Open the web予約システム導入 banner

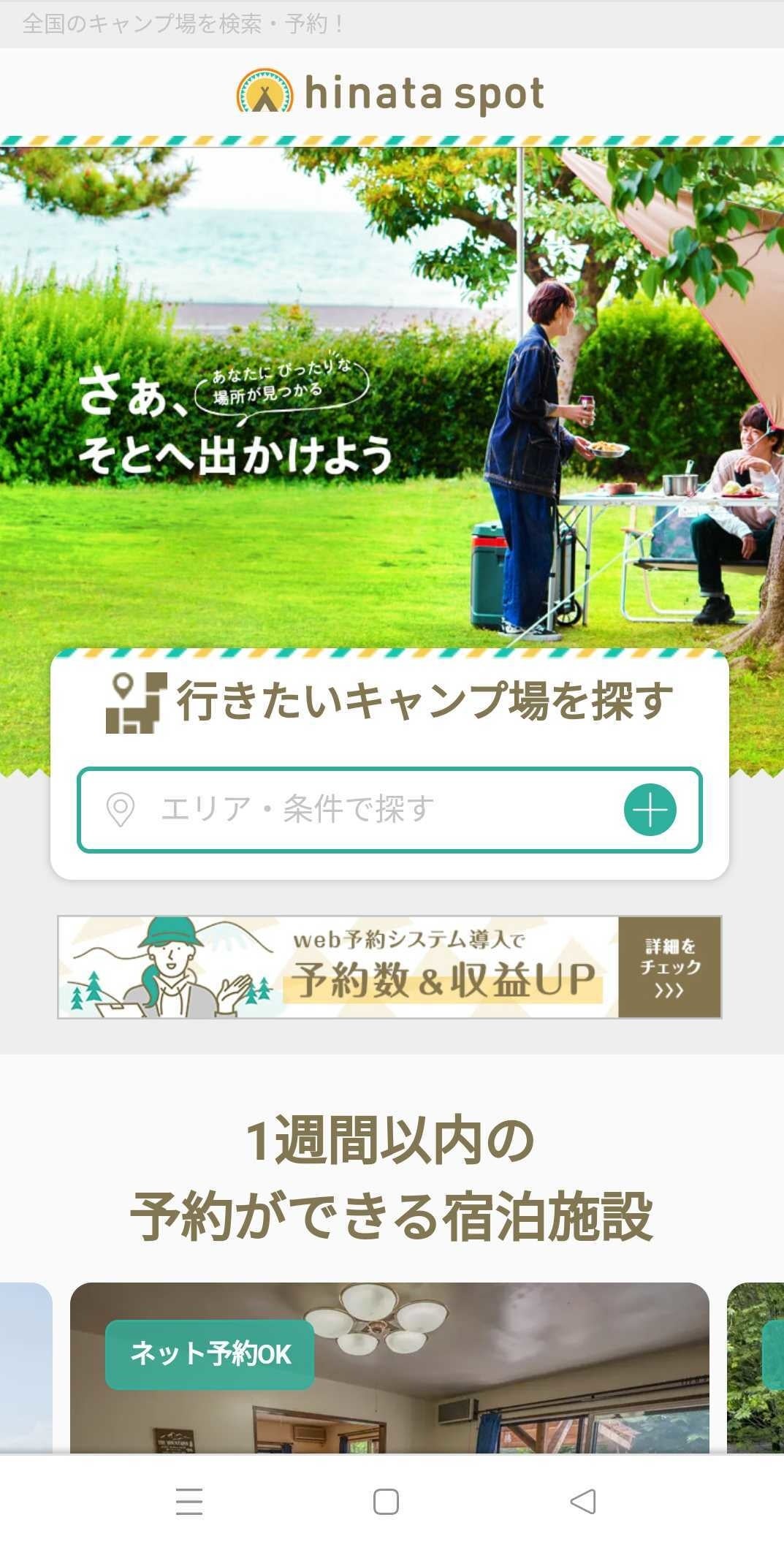click(x=389, y=967)
